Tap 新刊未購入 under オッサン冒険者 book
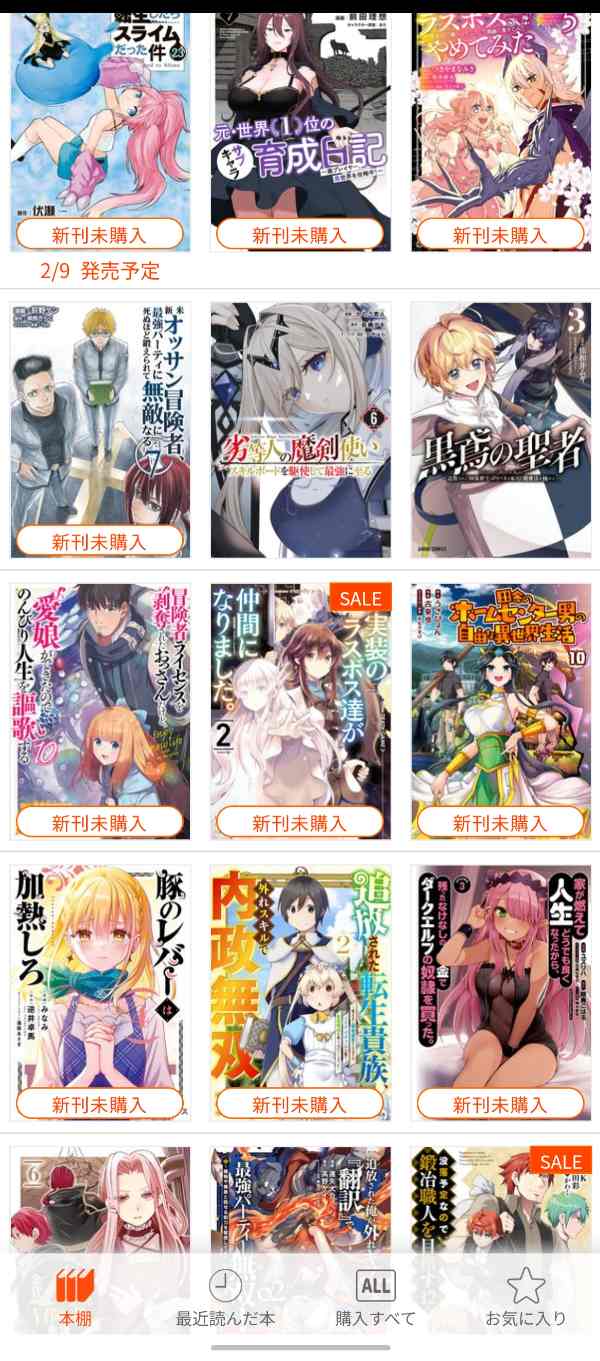This screenshot has width=600, height=1361. tap(99, 542)
